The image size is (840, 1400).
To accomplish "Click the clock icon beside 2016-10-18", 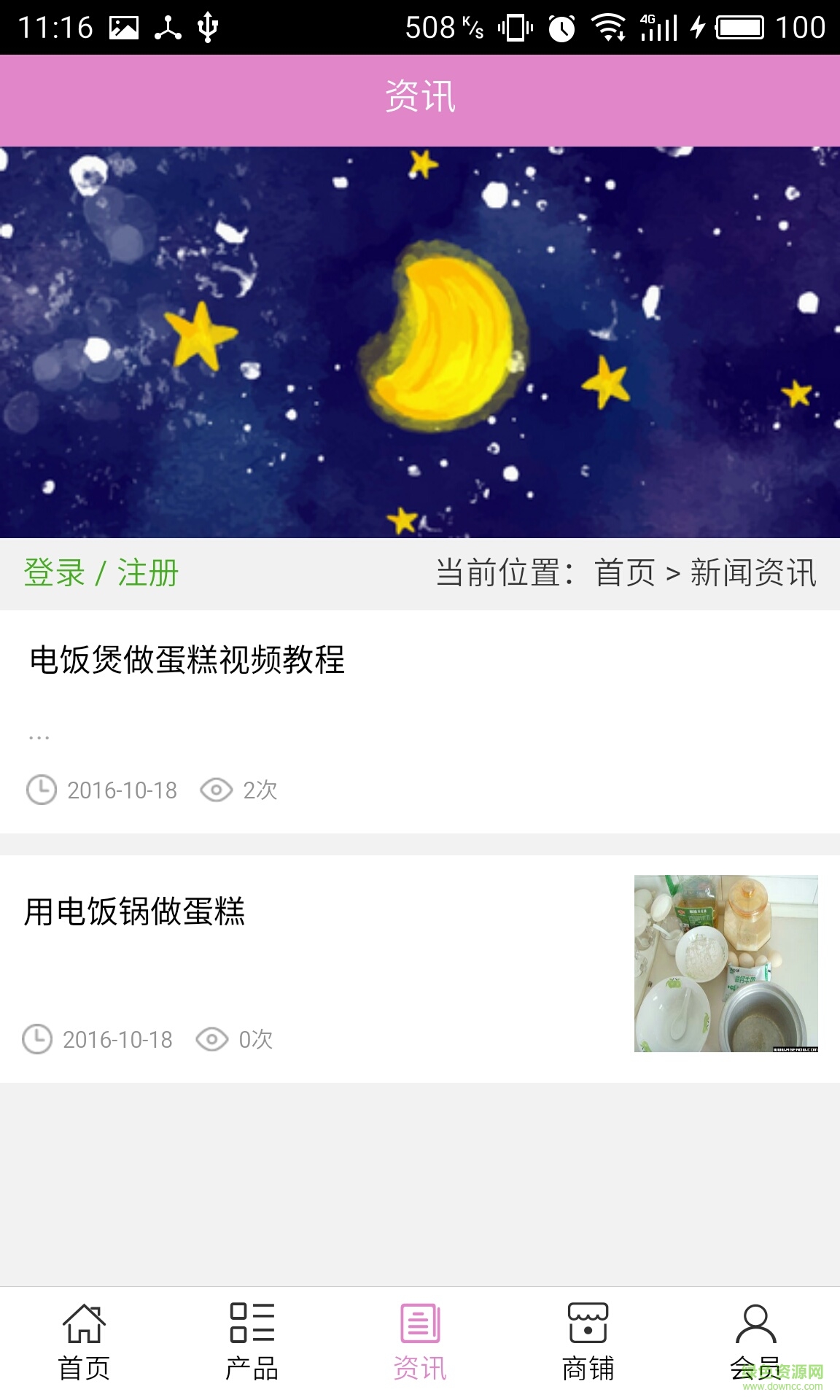I will pos(40,790).
